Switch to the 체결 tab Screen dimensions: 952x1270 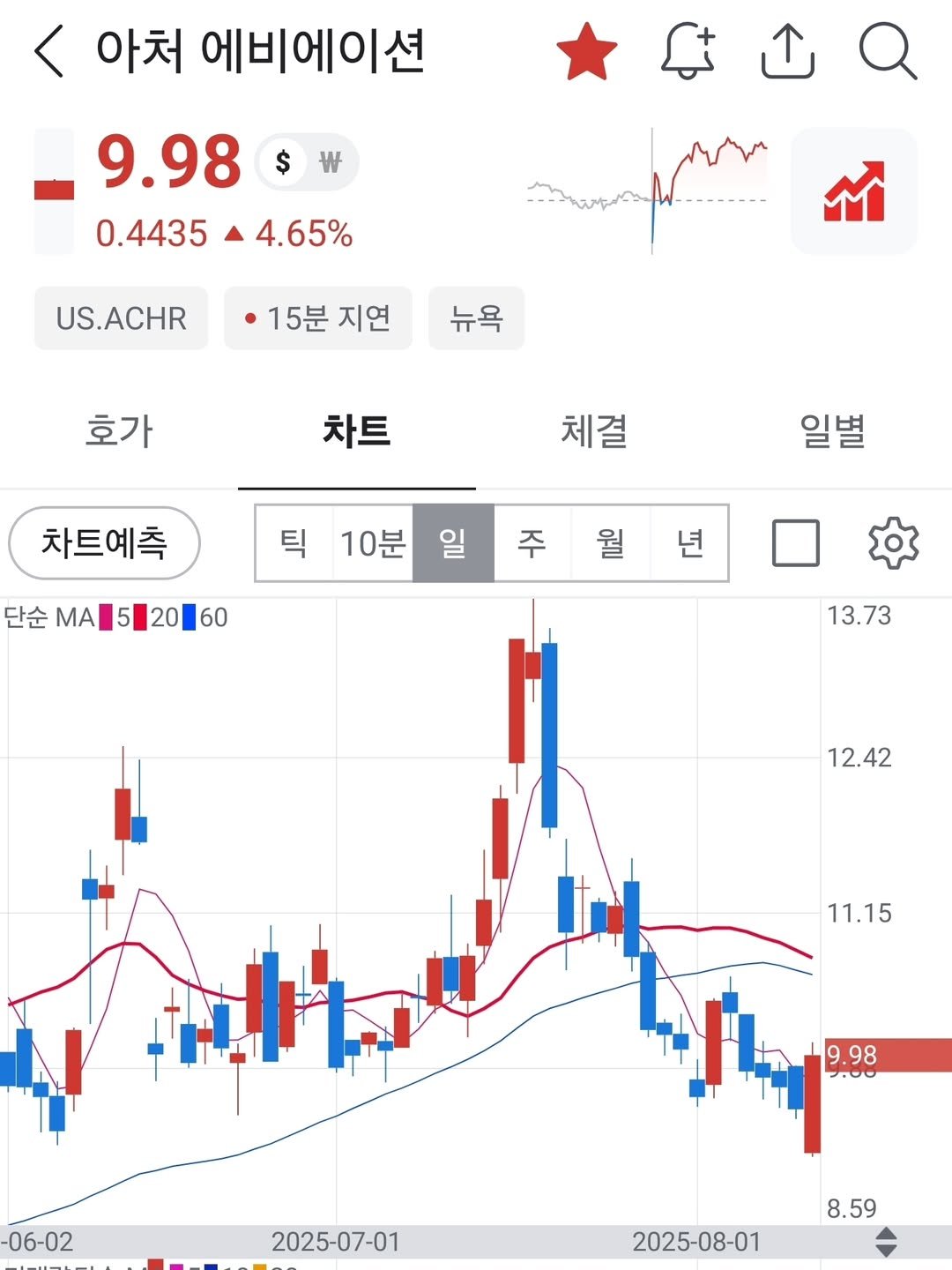point(594,432)
